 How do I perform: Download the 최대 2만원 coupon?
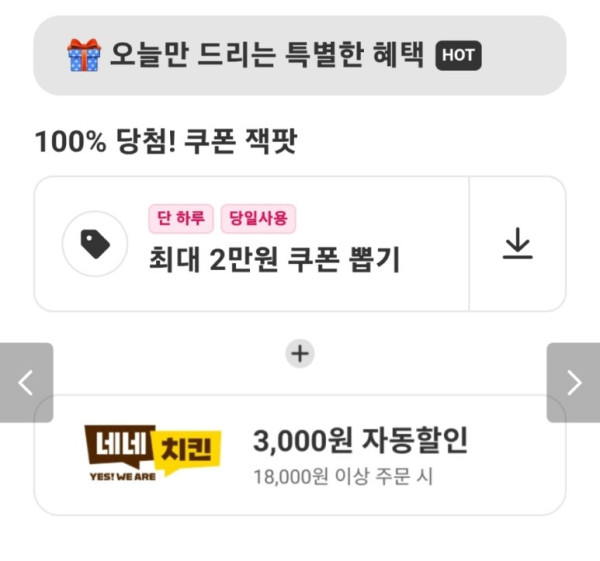pyautogui.click(x=517, y=244)
